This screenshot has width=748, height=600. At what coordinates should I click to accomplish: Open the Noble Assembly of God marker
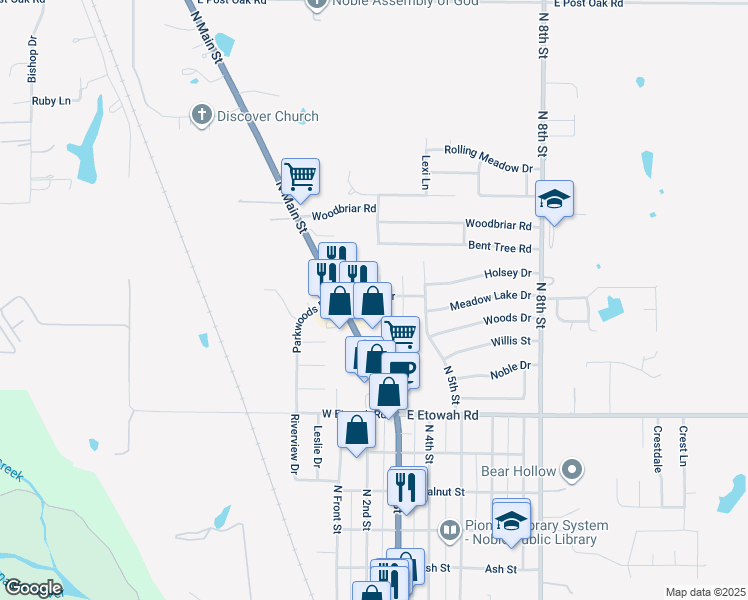pyautogui.click(x=317, y=4)
